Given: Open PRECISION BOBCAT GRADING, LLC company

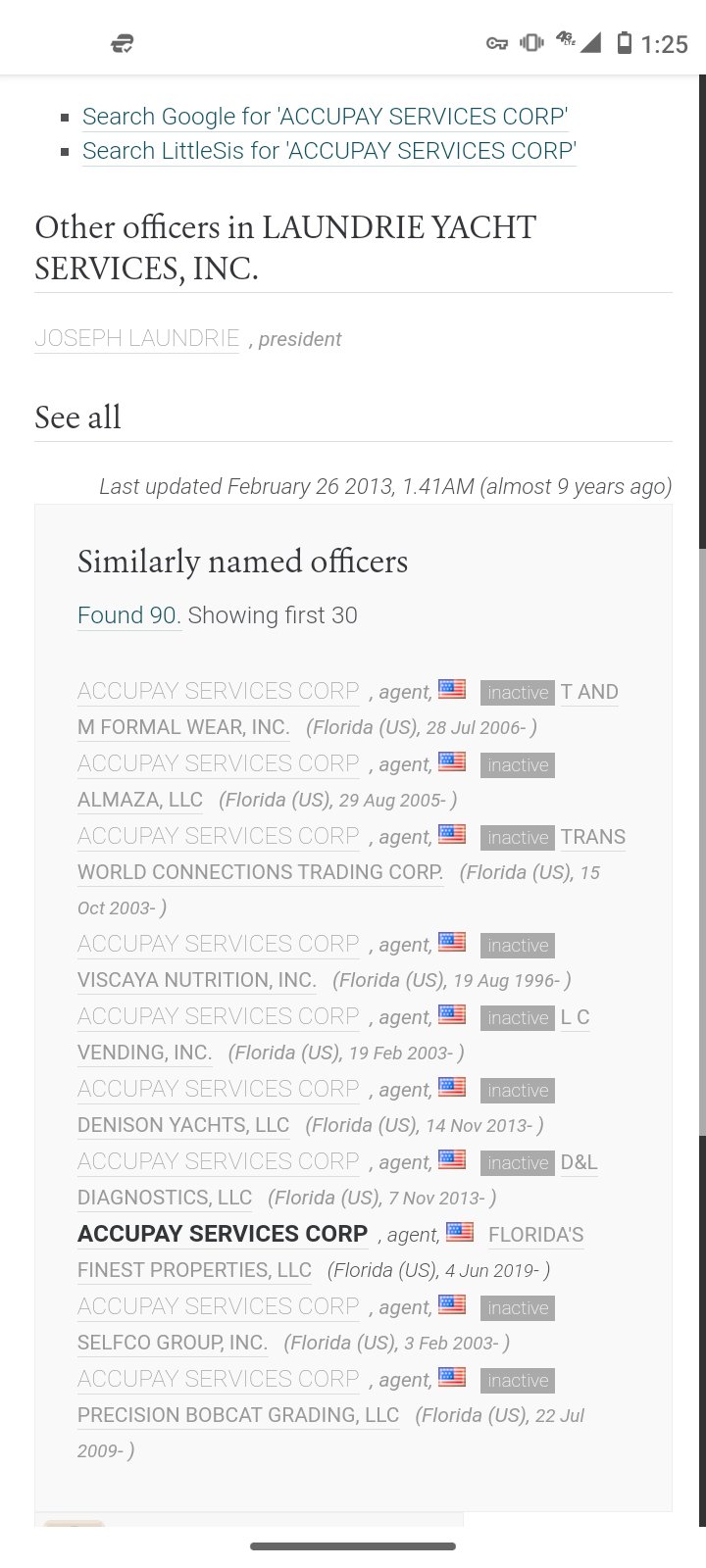Looking at the screenshot, I should point(238,1415).
